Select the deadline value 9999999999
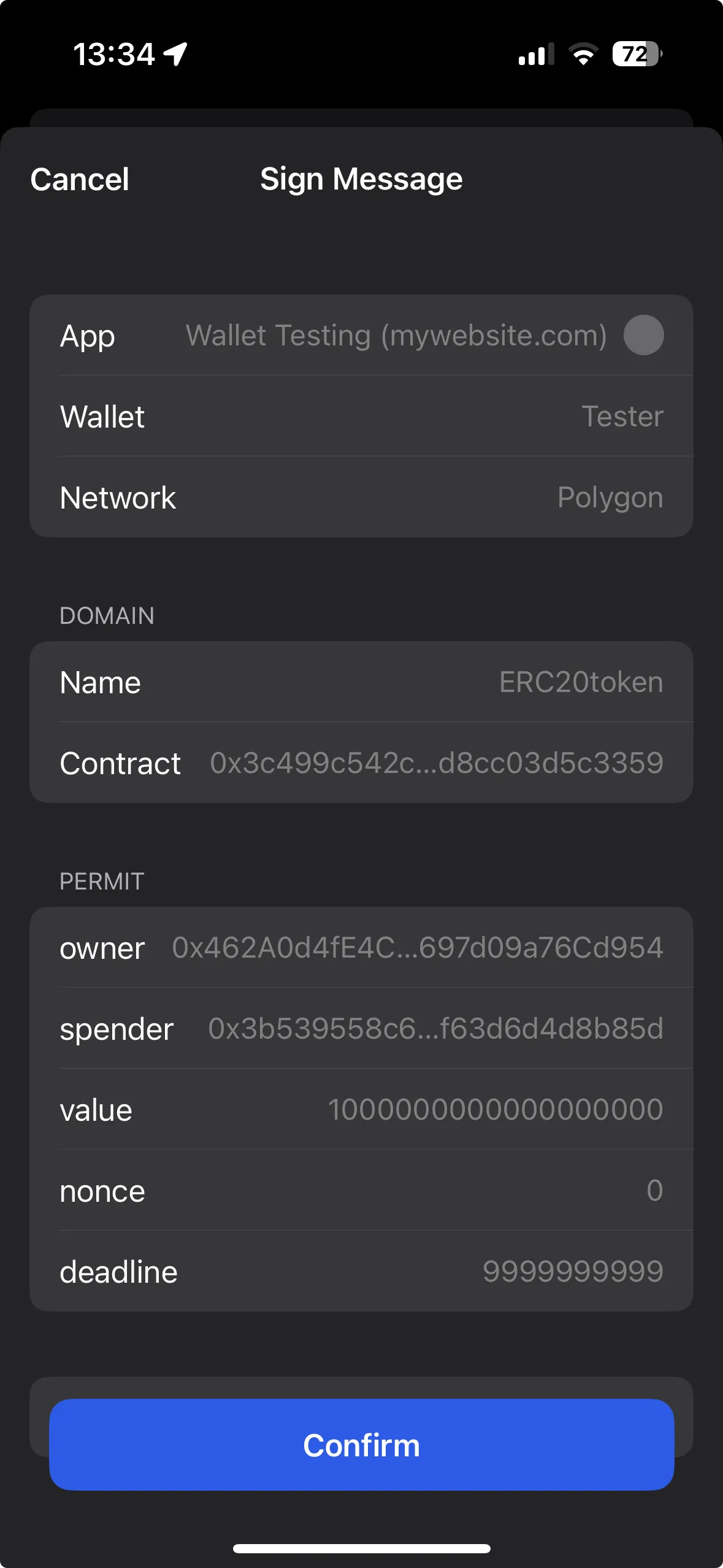723x1568 pixels. pyautogui.click(x=573, y=1272)
